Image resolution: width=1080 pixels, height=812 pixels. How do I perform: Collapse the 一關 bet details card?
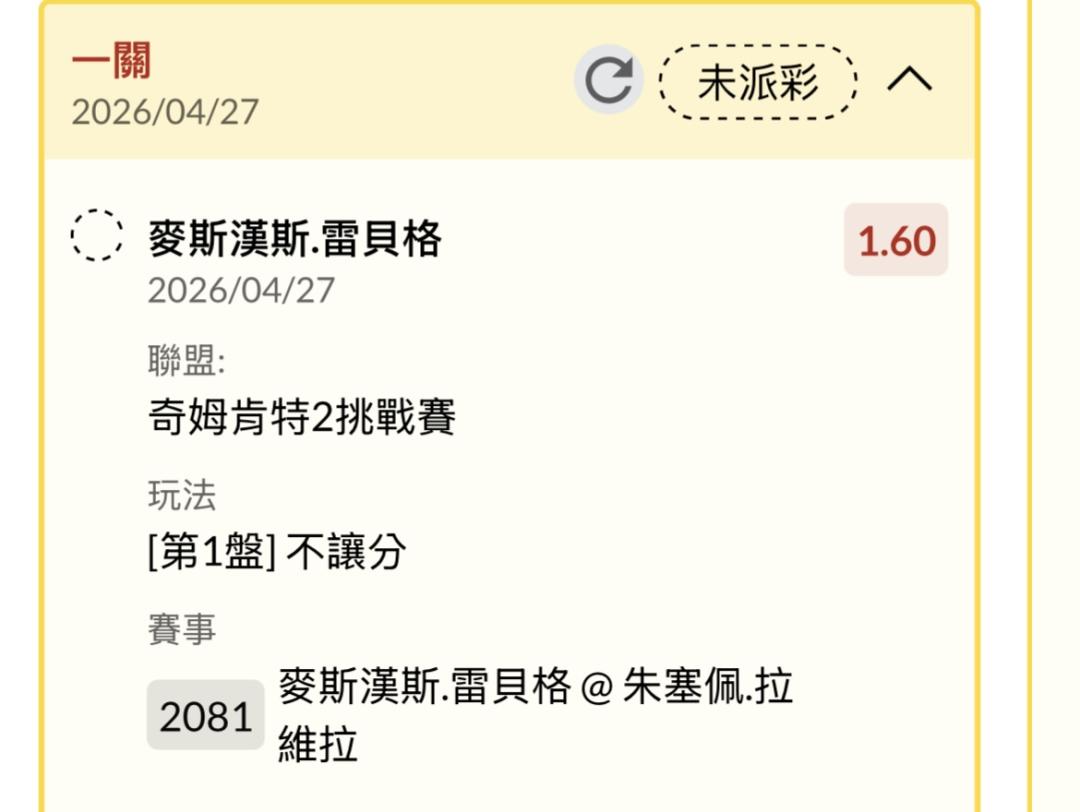pos(909,80)
